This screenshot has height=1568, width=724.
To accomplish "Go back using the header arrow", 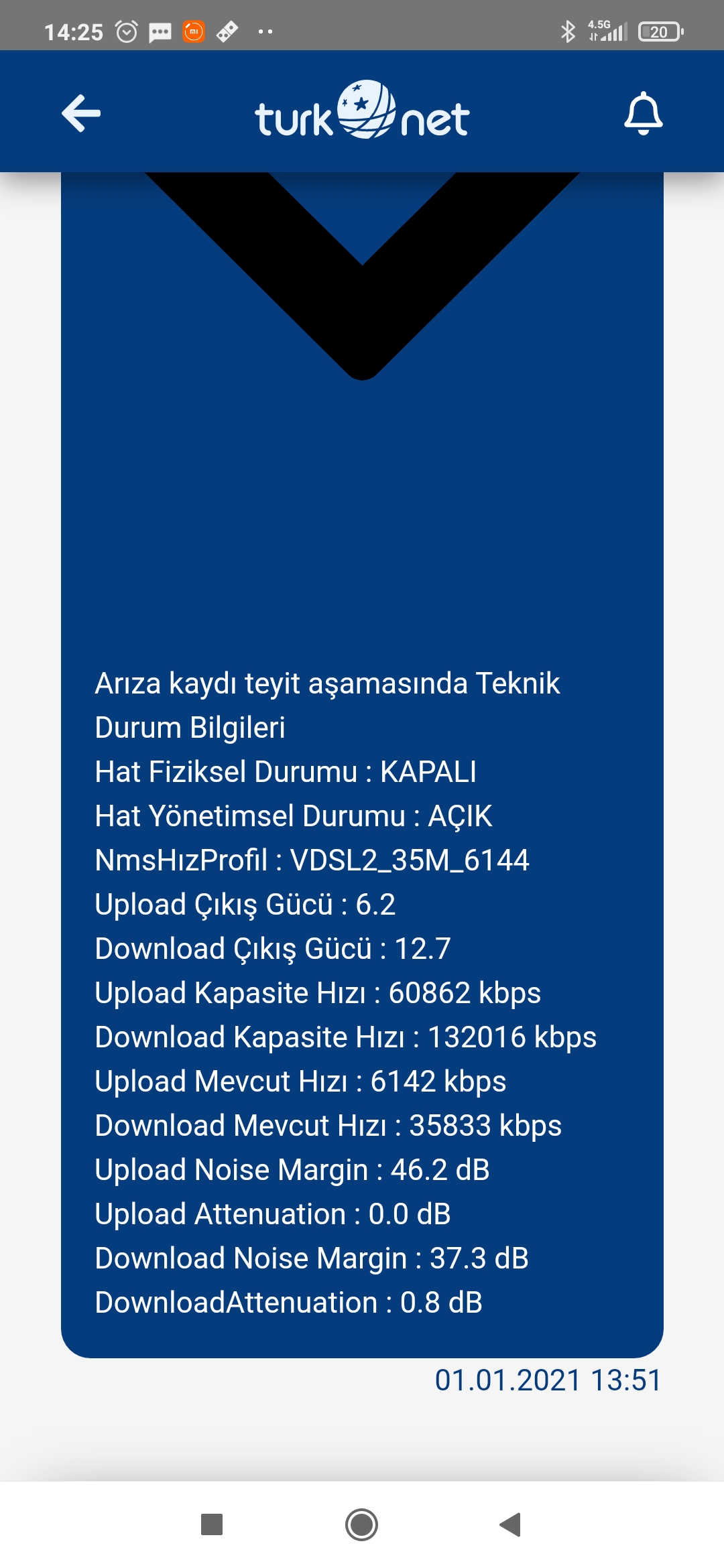I will tap(81, 113).
